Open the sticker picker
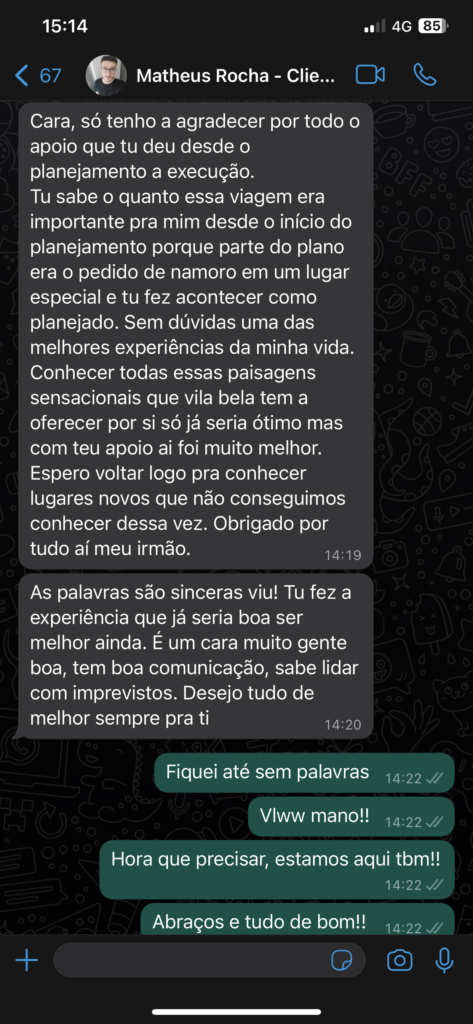 point(342,960)
